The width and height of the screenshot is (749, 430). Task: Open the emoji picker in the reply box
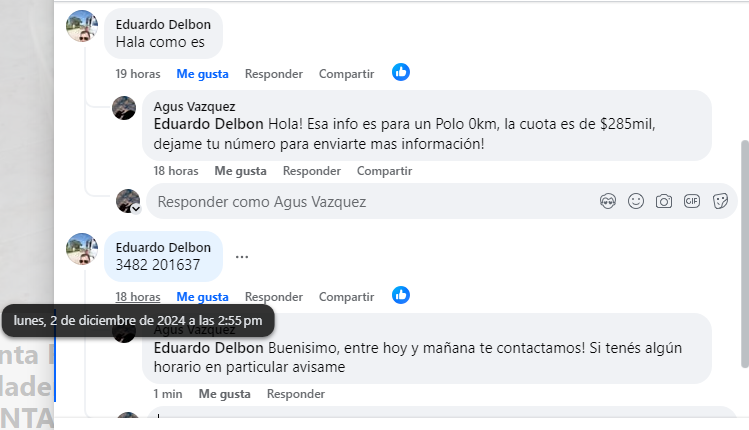(635, 201)
